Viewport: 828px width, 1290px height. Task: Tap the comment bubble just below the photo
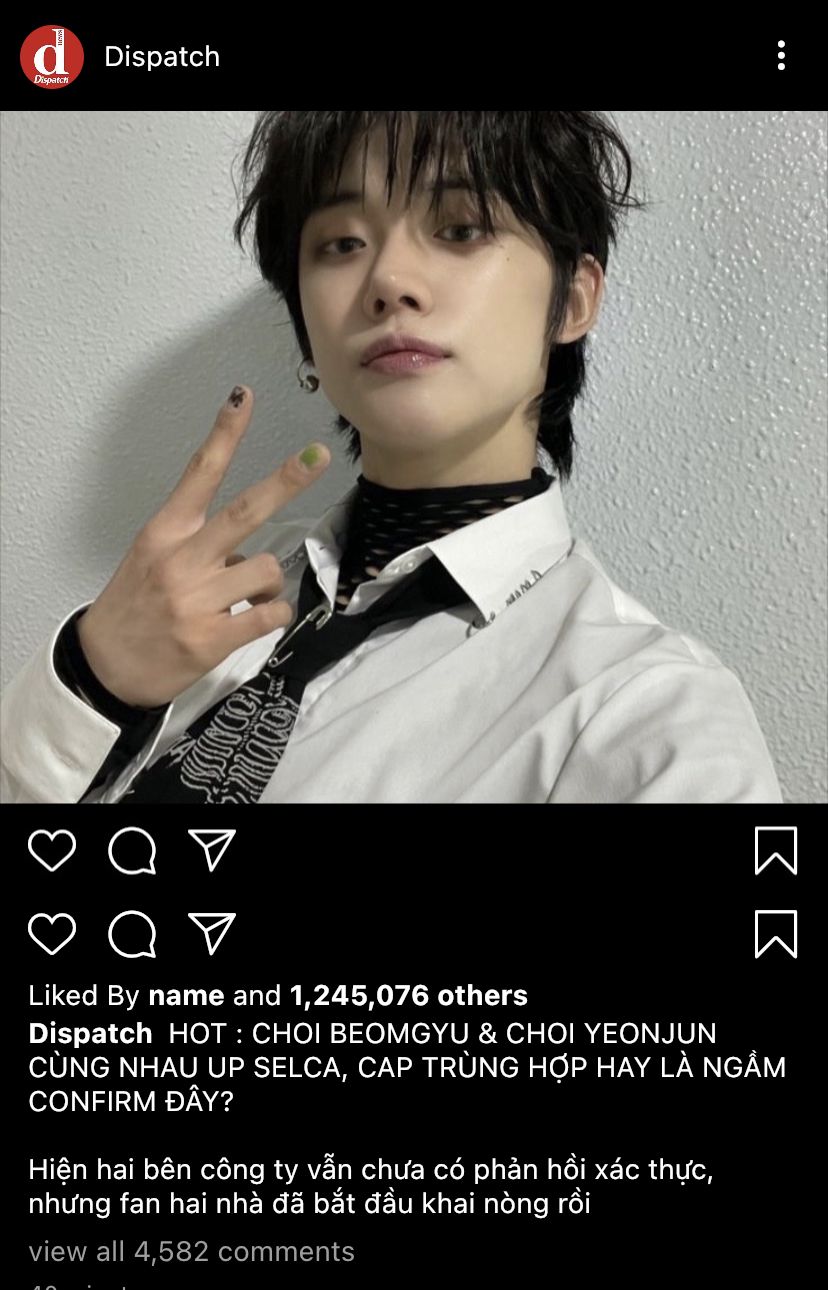point(132,851)
